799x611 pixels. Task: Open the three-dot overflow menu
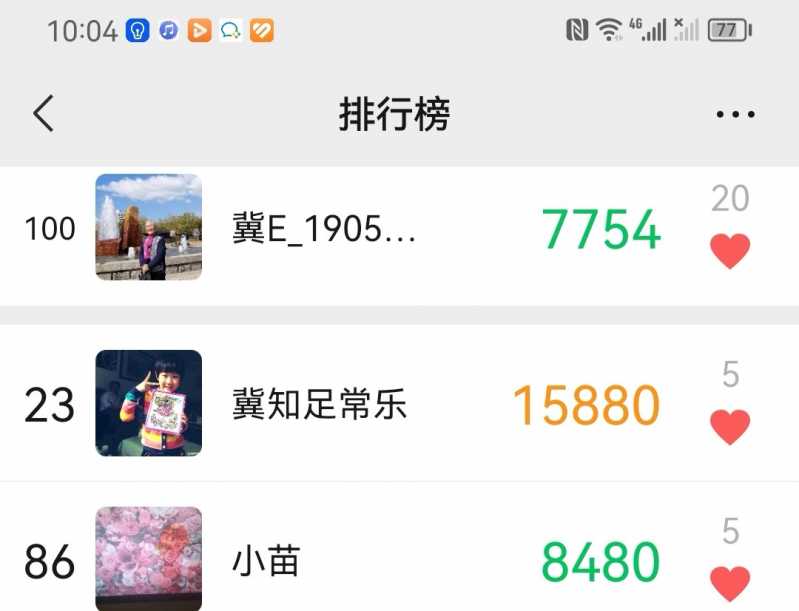click(735, 114)
